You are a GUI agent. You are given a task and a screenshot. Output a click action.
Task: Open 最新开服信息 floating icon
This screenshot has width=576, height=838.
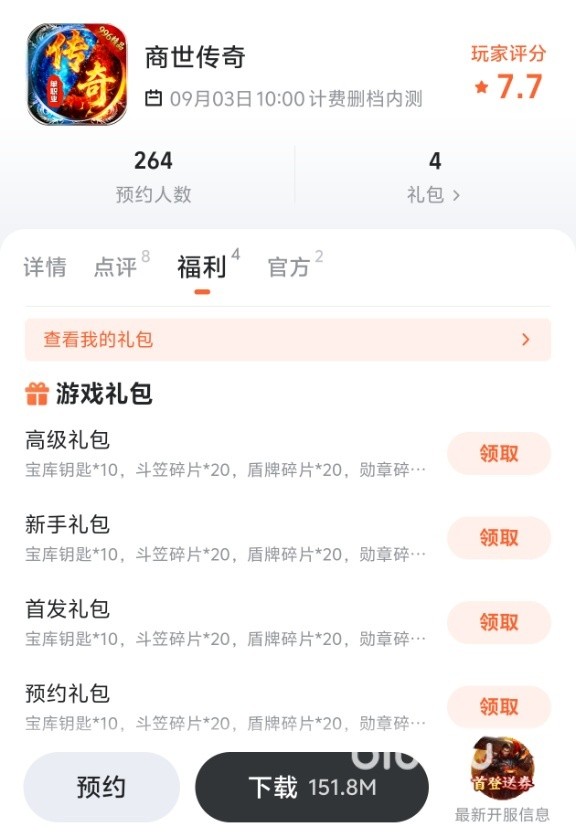[x=502, y=779]
